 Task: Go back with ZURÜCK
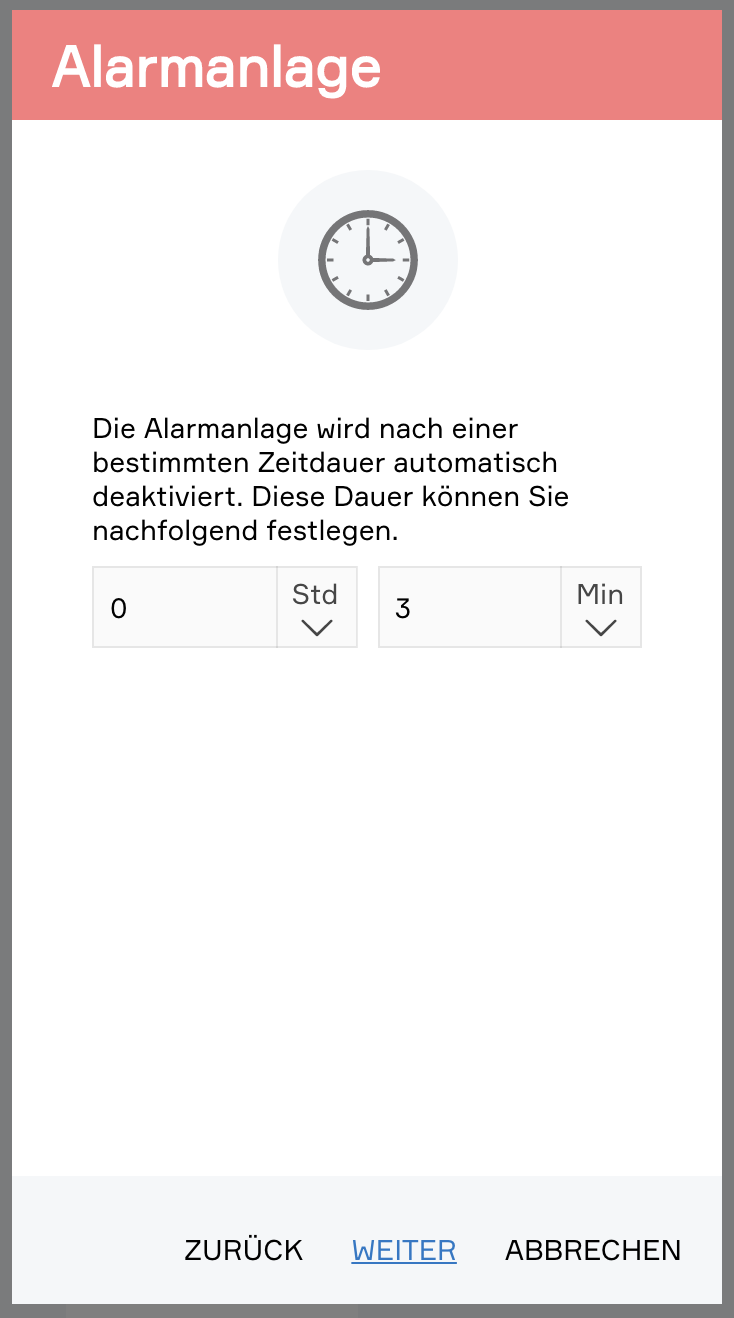[243, 1250]
